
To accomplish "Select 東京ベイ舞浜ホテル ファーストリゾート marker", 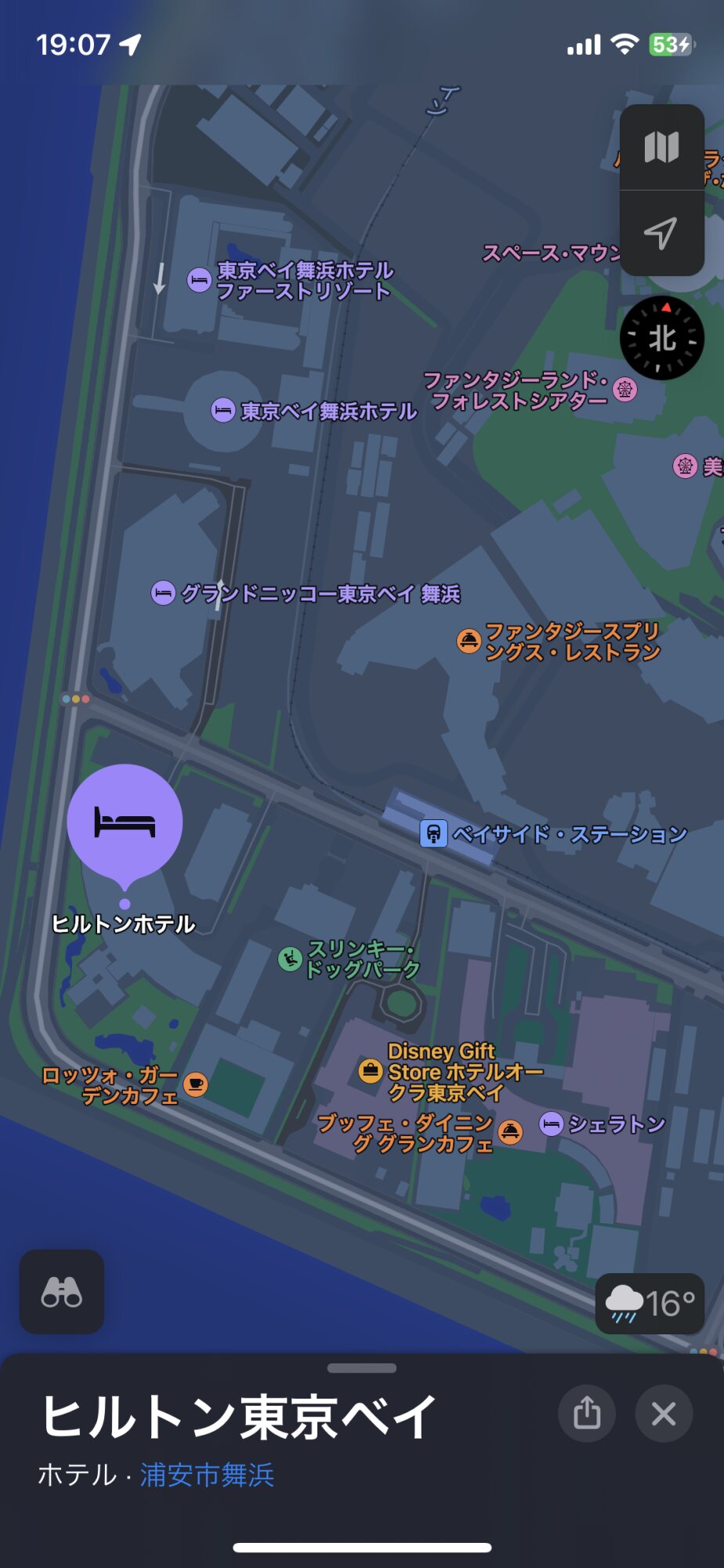I will (x=199, y=280).
